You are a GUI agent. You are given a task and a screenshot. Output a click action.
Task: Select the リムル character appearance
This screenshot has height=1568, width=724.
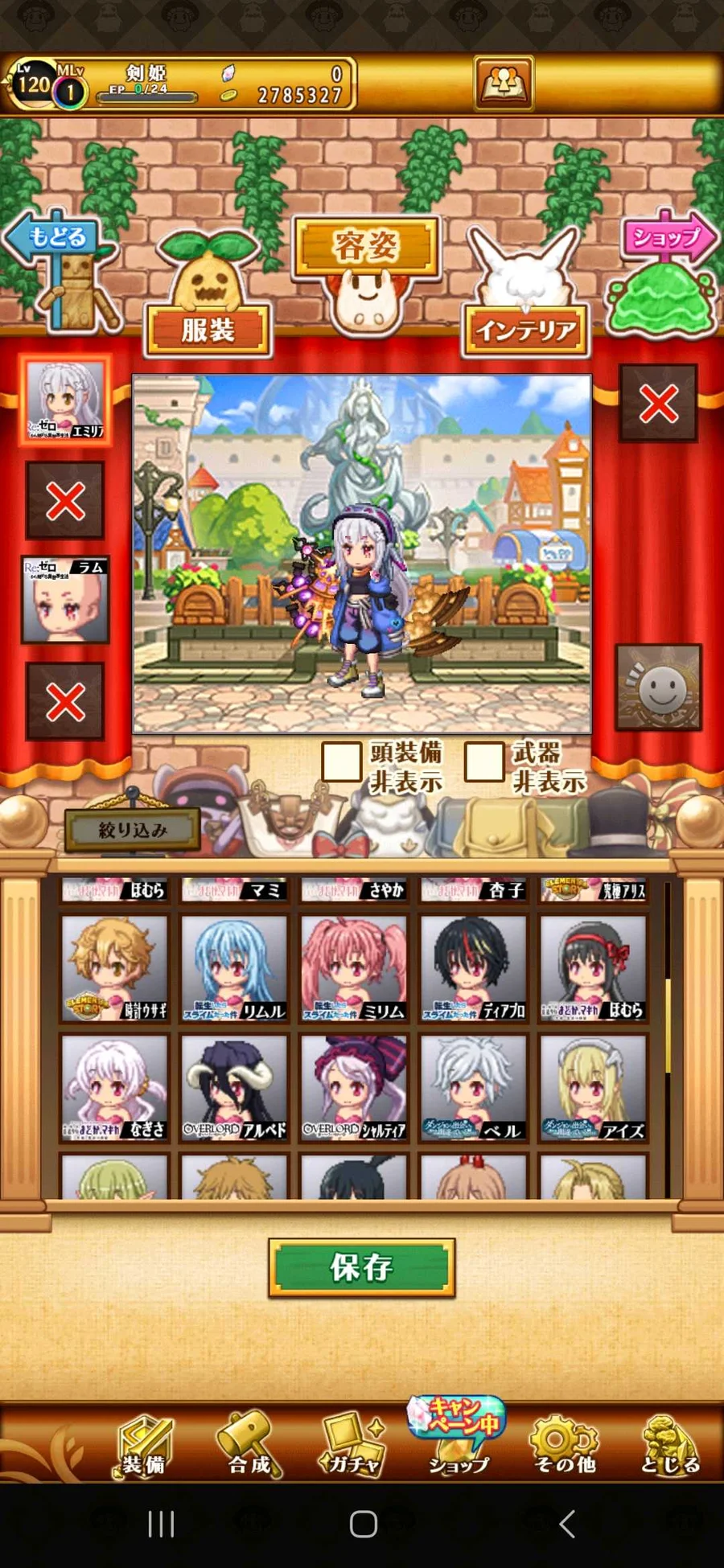pos(234,969)
